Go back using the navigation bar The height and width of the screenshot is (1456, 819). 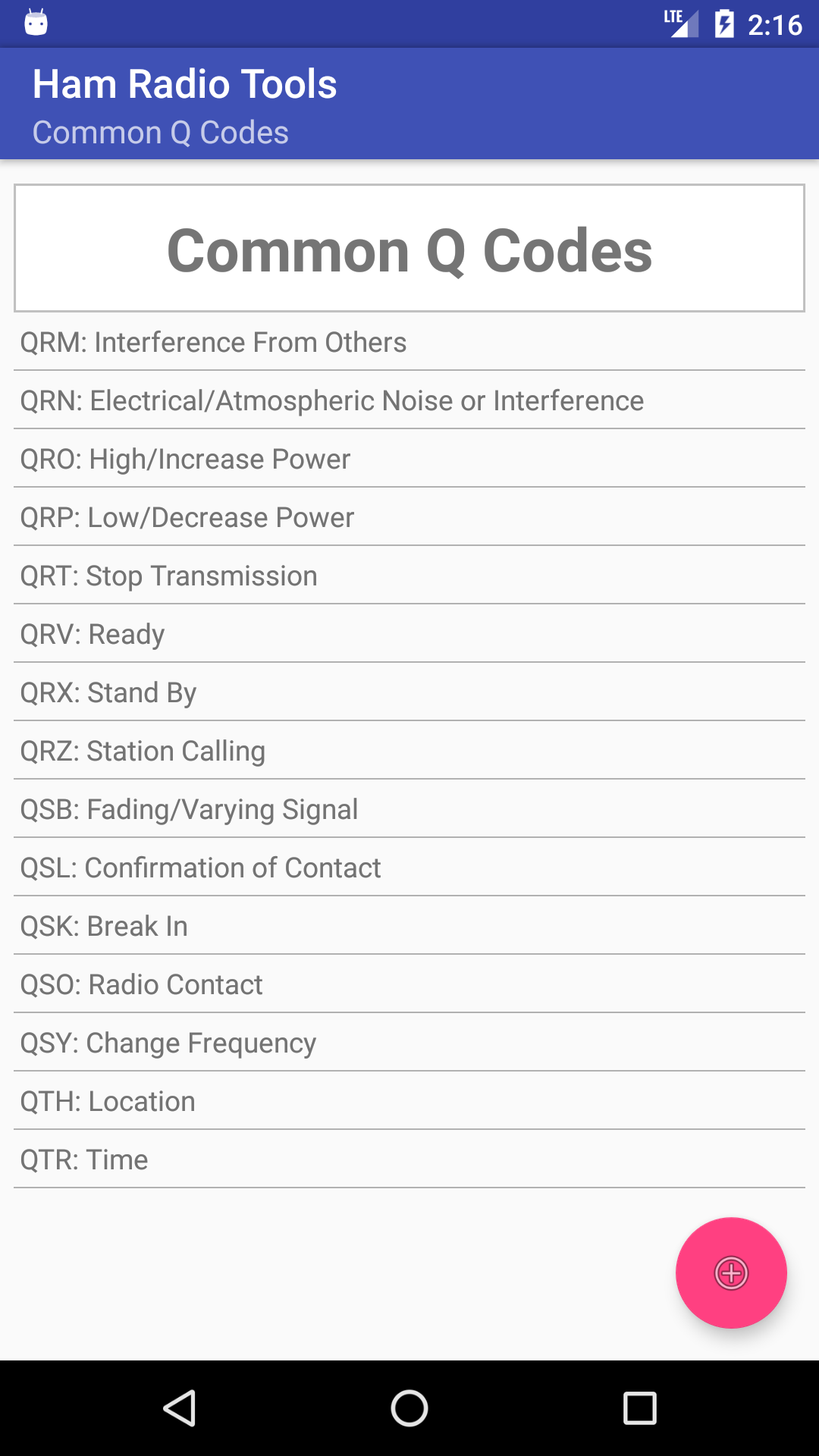point(180,1408)
